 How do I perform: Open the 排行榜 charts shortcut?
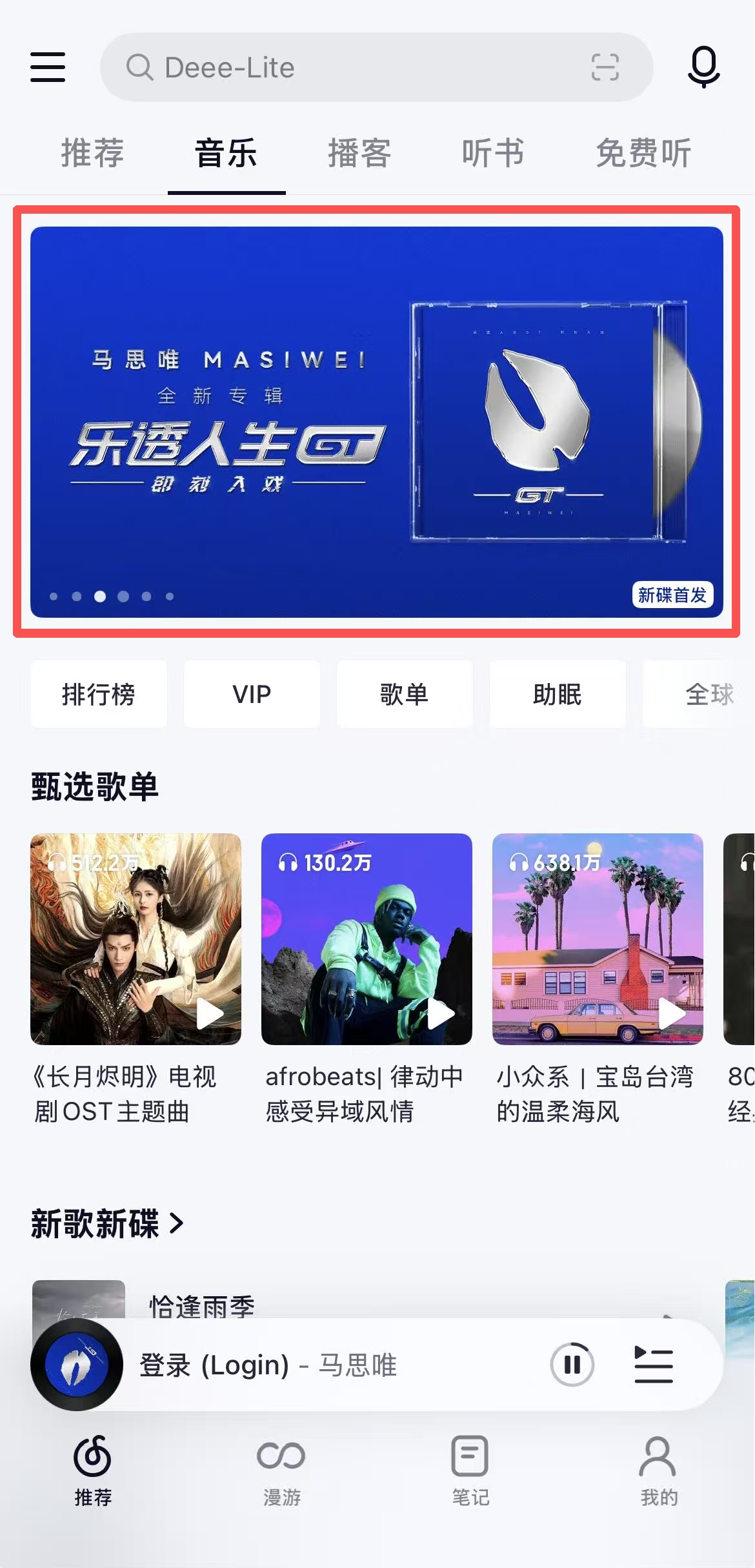pyautogui.click(x=99, y=695)
